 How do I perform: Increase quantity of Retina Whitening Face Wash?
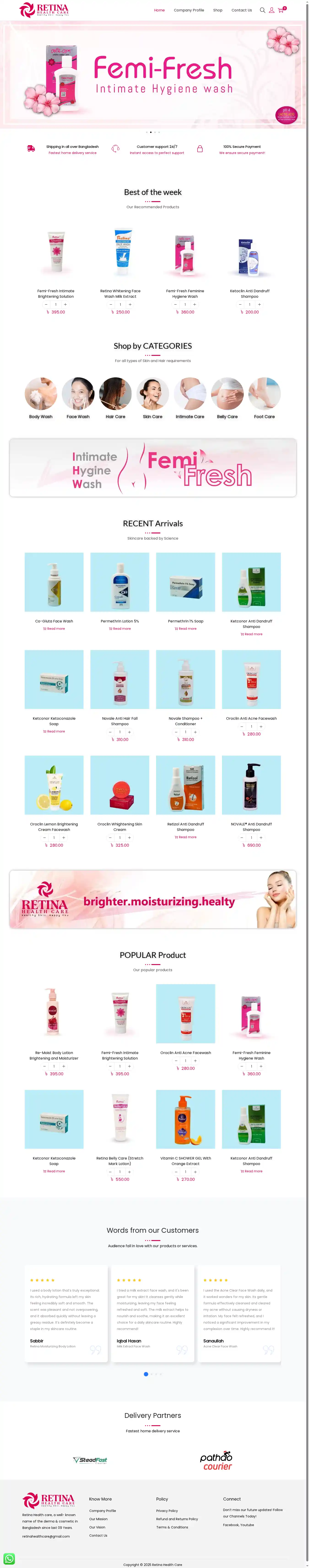(x=130, y=304)
